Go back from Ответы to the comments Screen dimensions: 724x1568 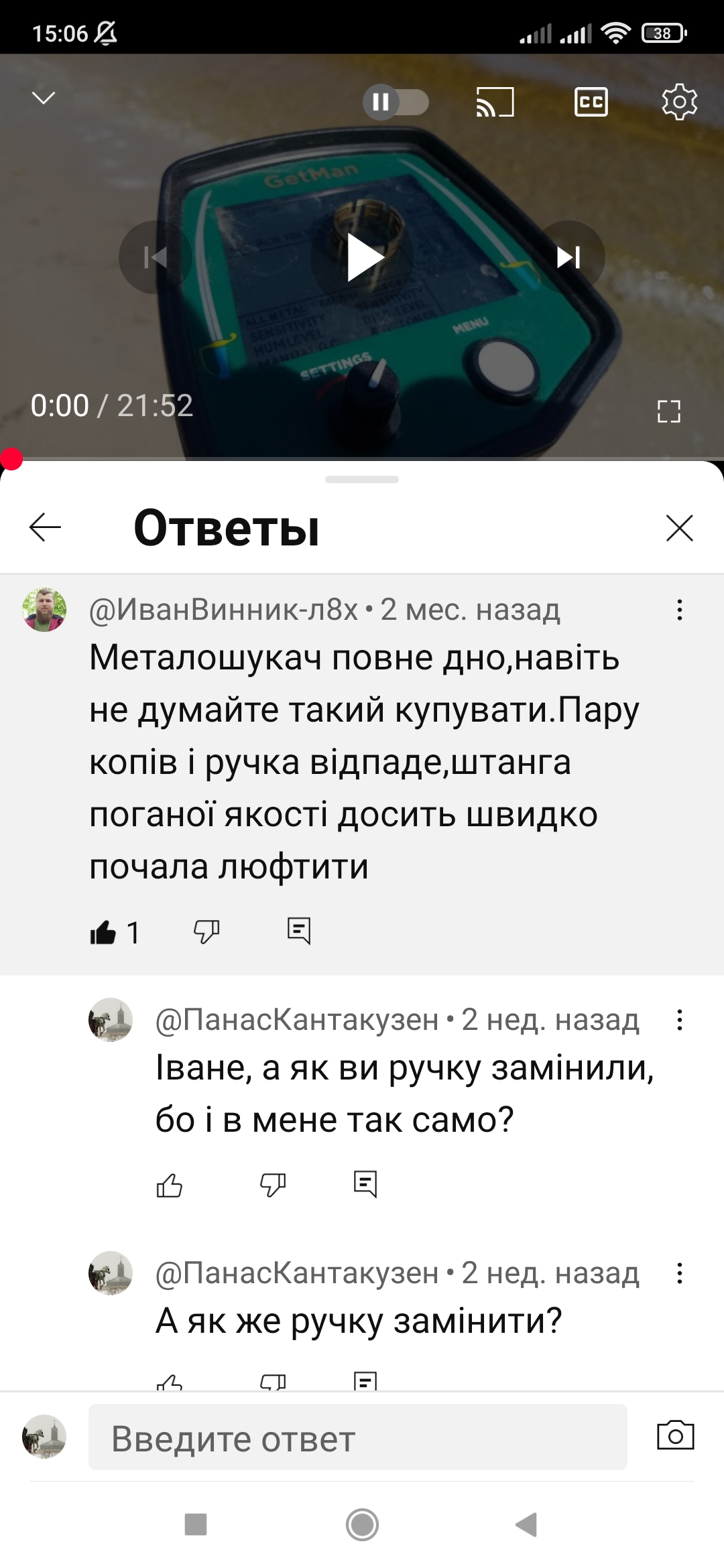(46, 527)
